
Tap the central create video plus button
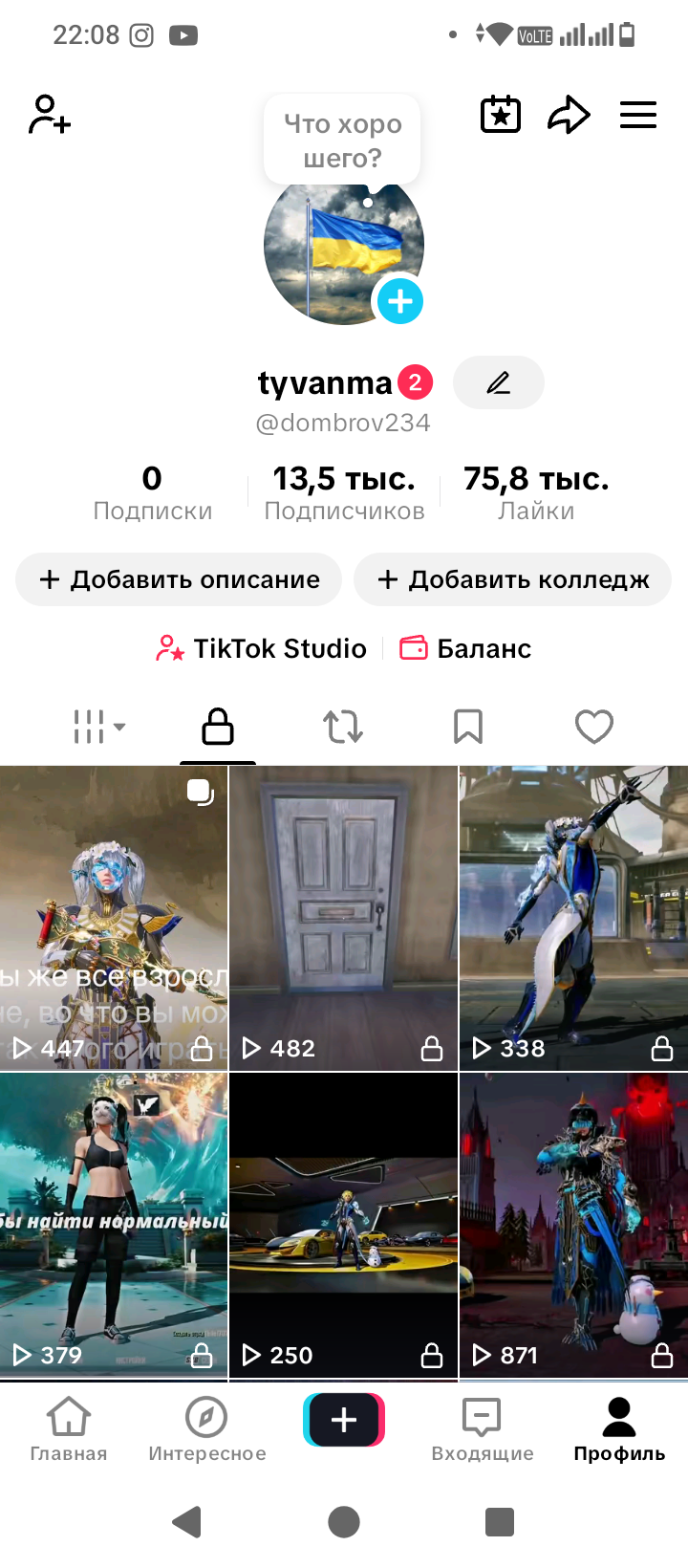point(343,1420)
